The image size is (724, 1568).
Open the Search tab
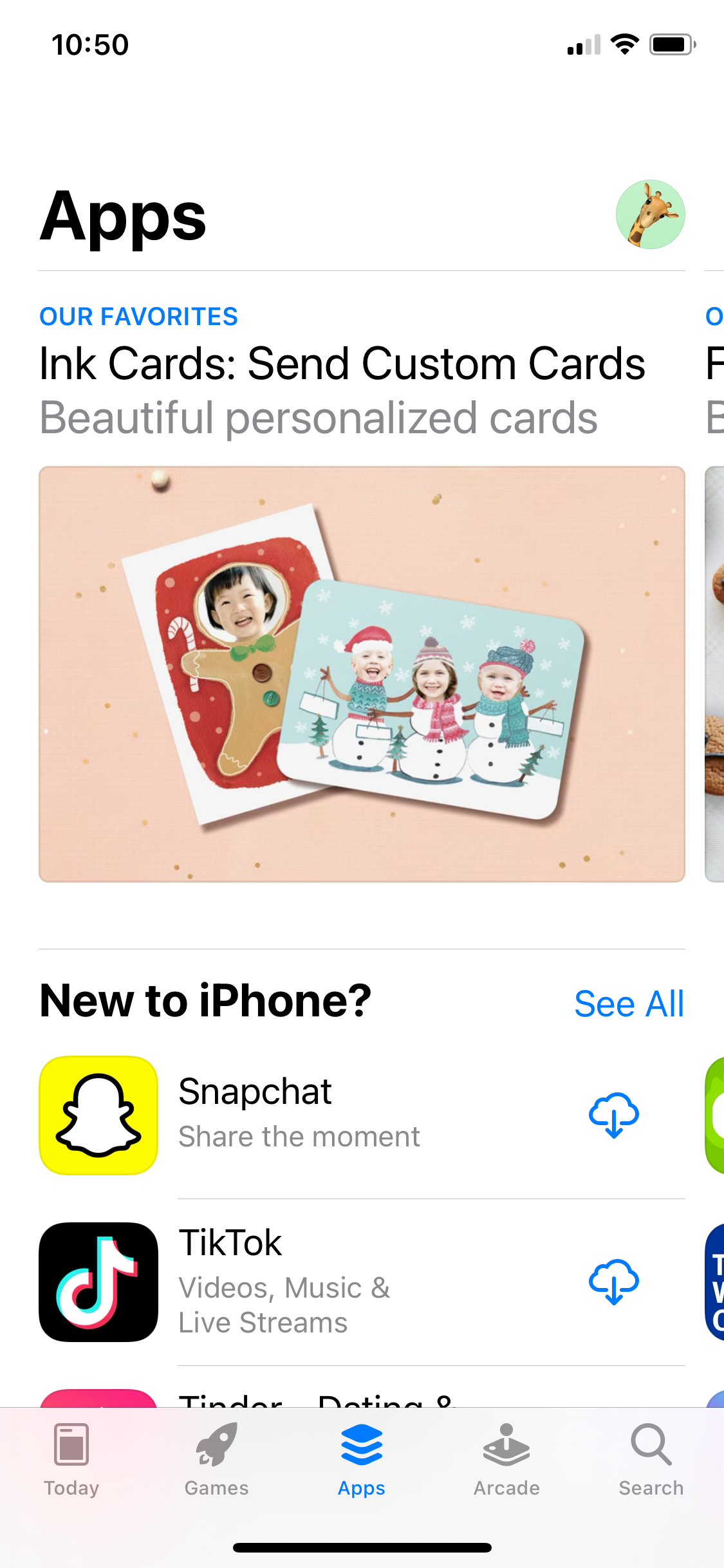tap(651, 1460)
